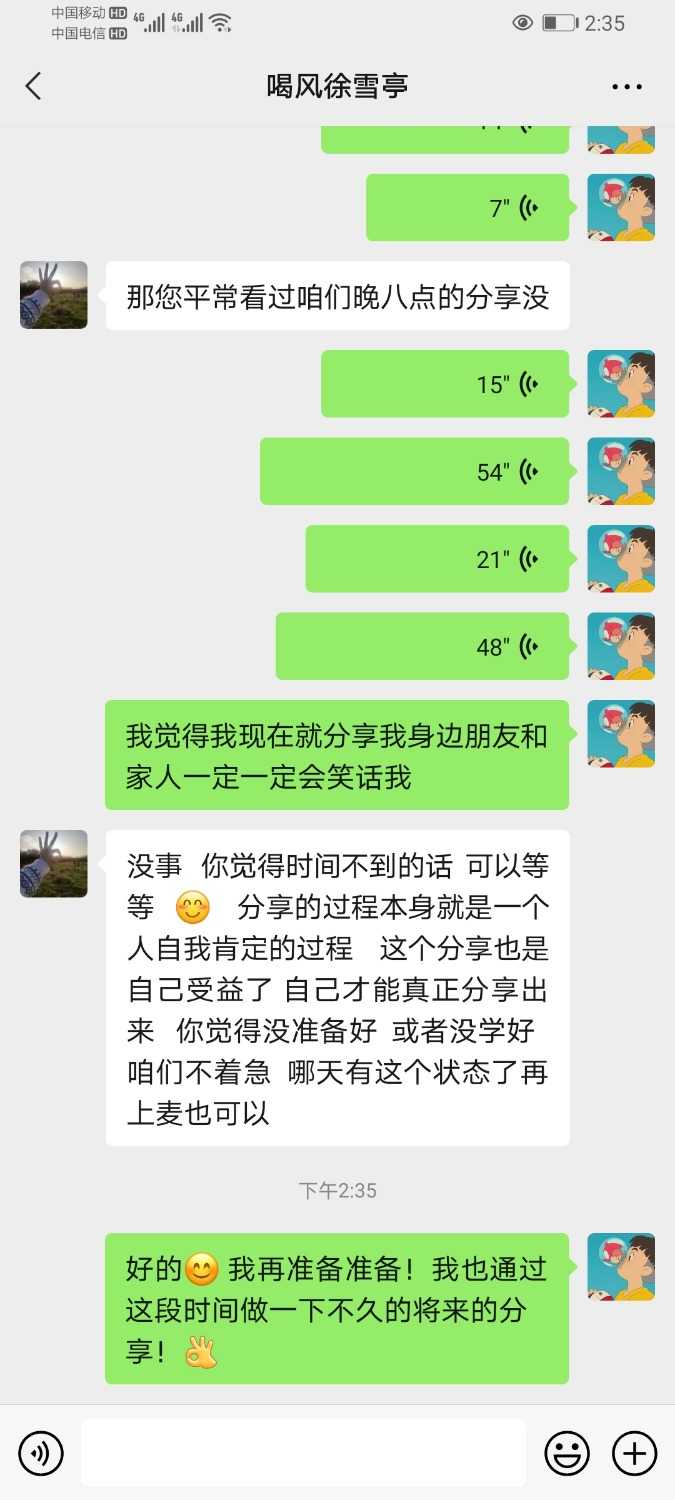The height and width of the screenshot is (1500, 675).
Task: Play the 48-second voice message
Action: 423,646
